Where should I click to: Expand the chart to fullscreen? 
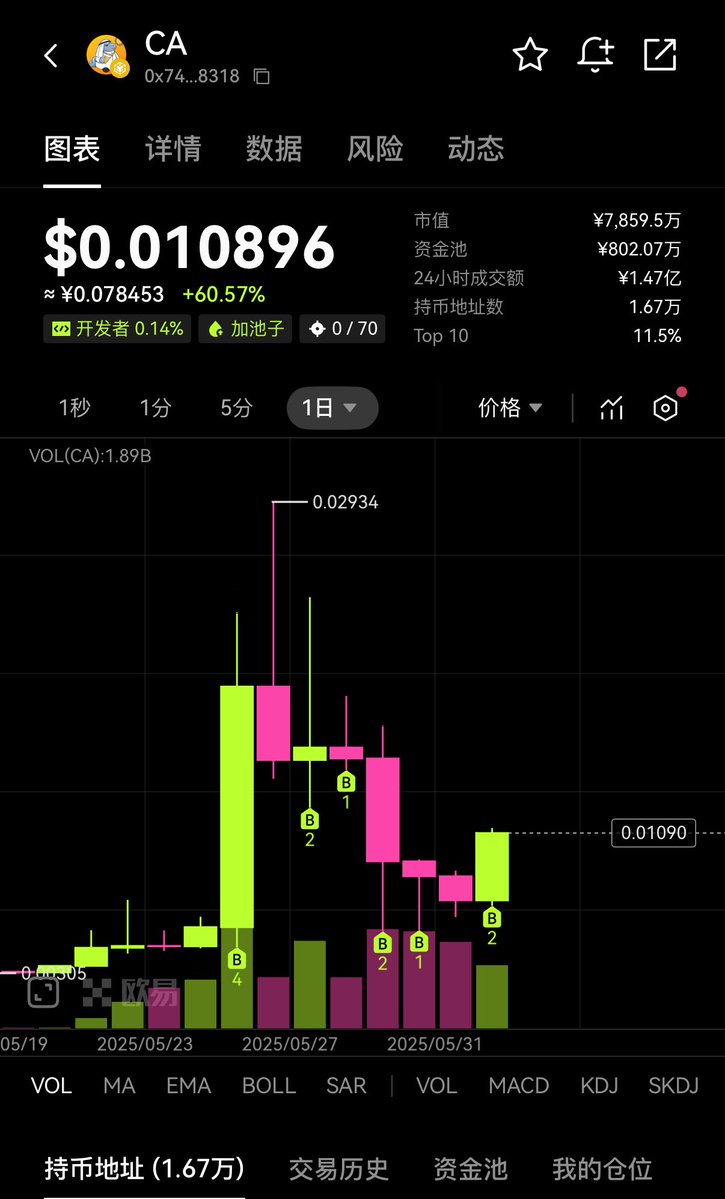pos(44,993)
